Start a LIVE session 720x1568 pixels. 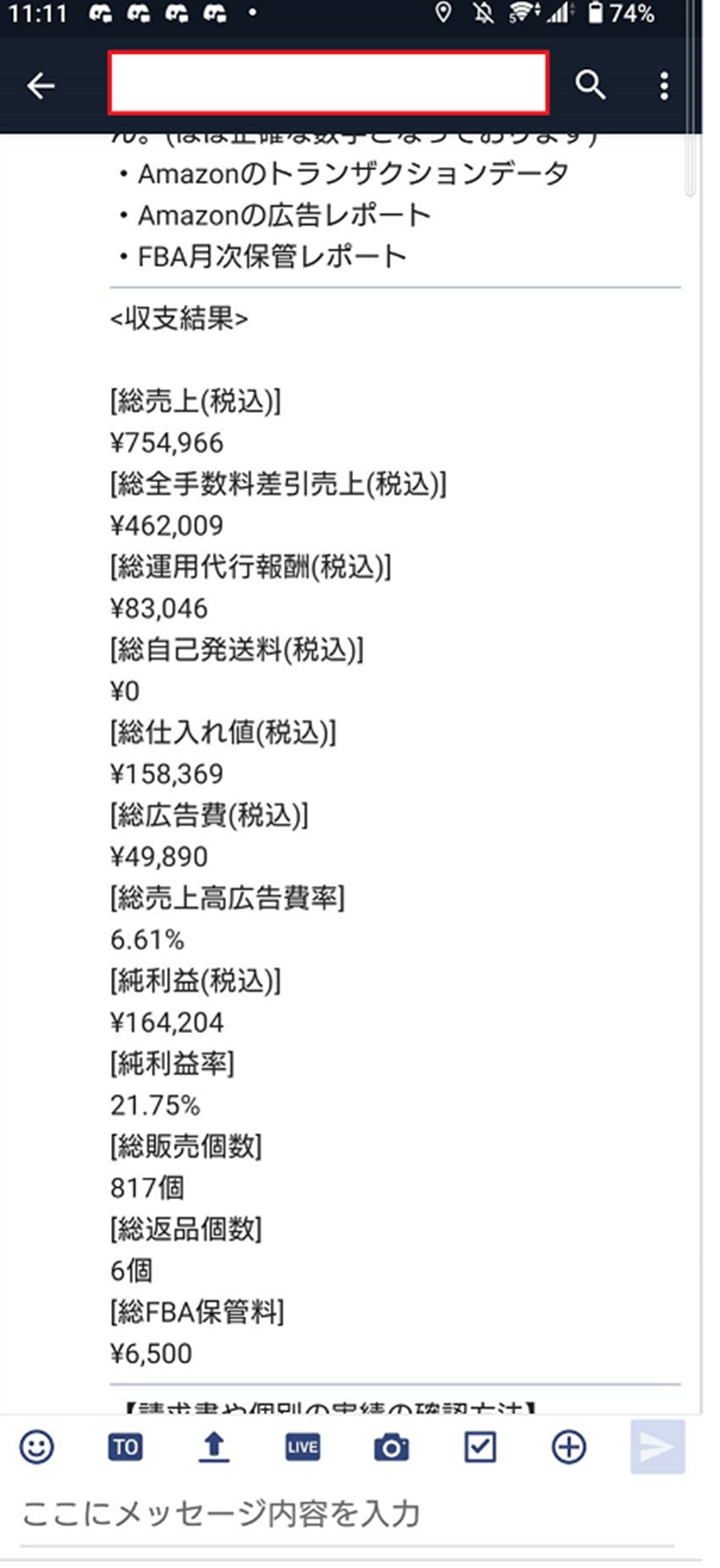pos(303,1446)
